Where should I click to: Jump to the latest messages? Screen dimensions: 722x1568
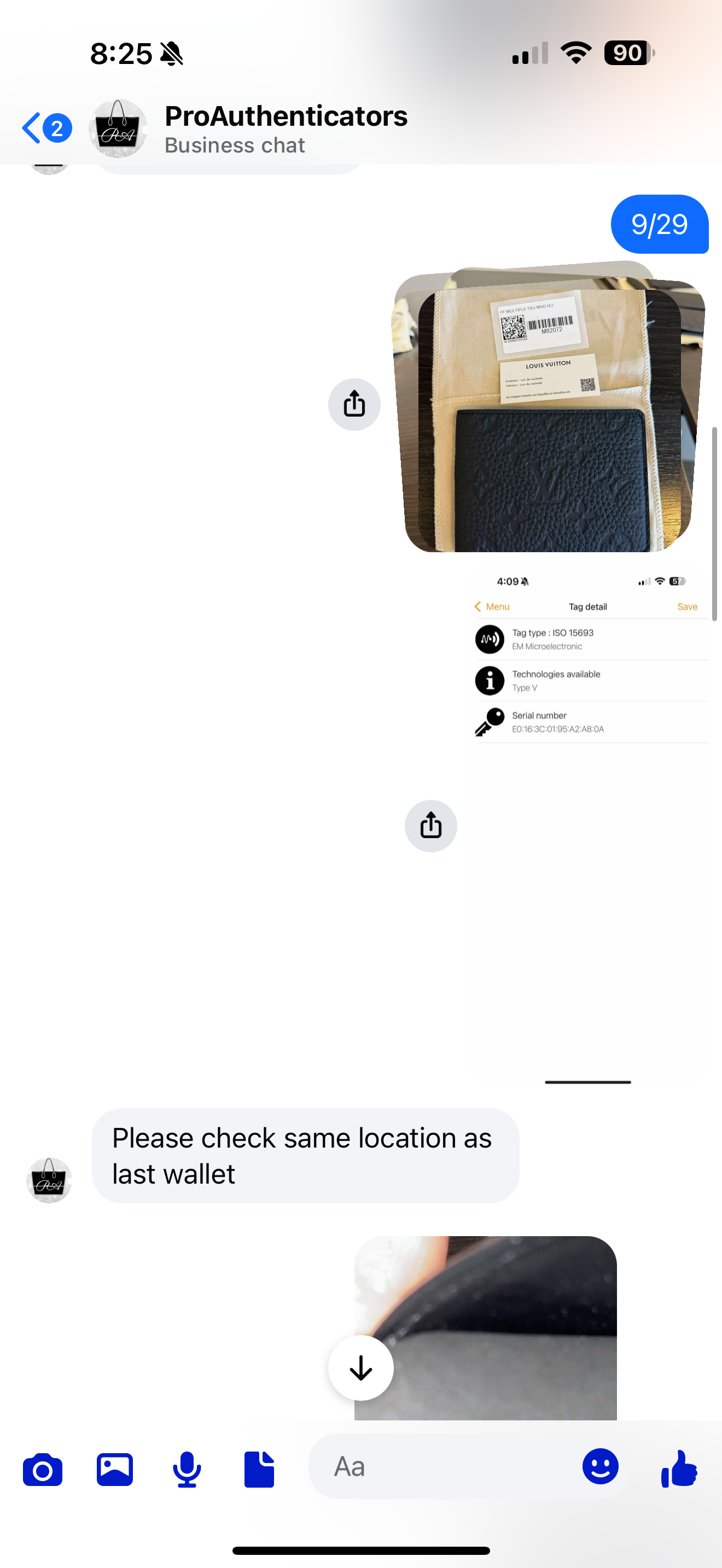[360, 1368]
